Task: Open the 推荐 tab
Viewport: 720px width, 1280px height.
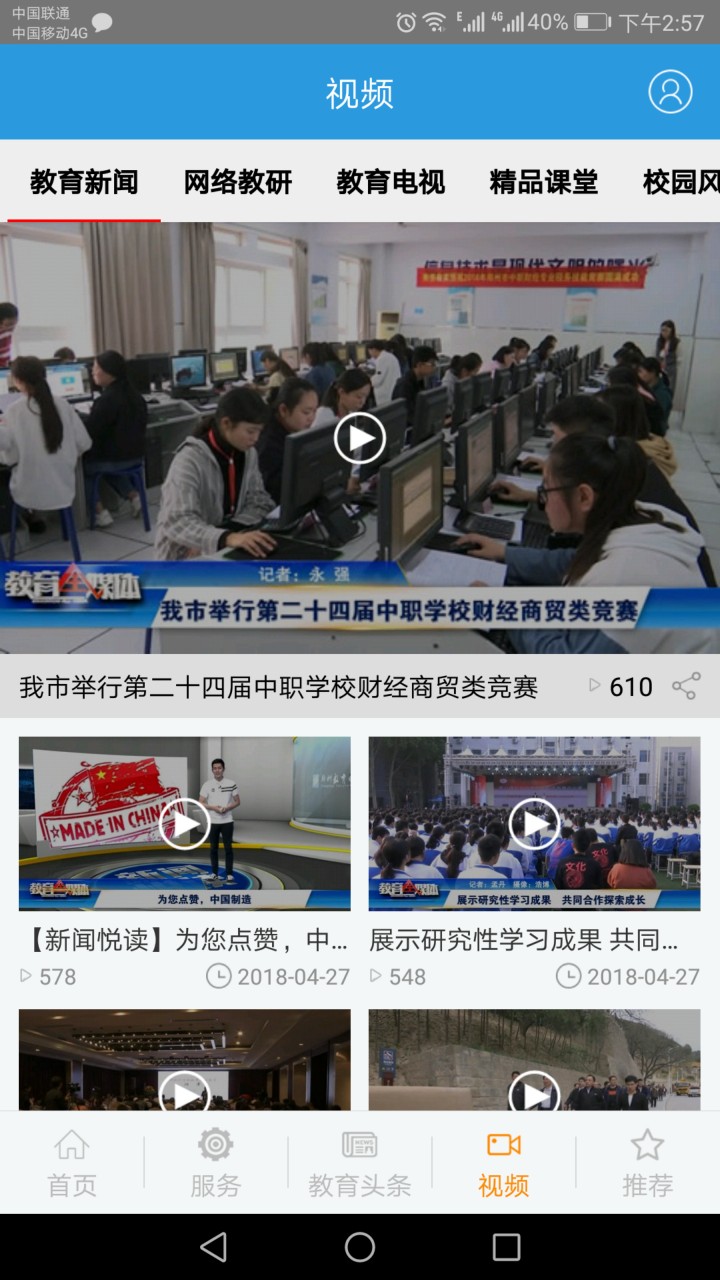Action: pyautogui.click(x=647, y=1163)
